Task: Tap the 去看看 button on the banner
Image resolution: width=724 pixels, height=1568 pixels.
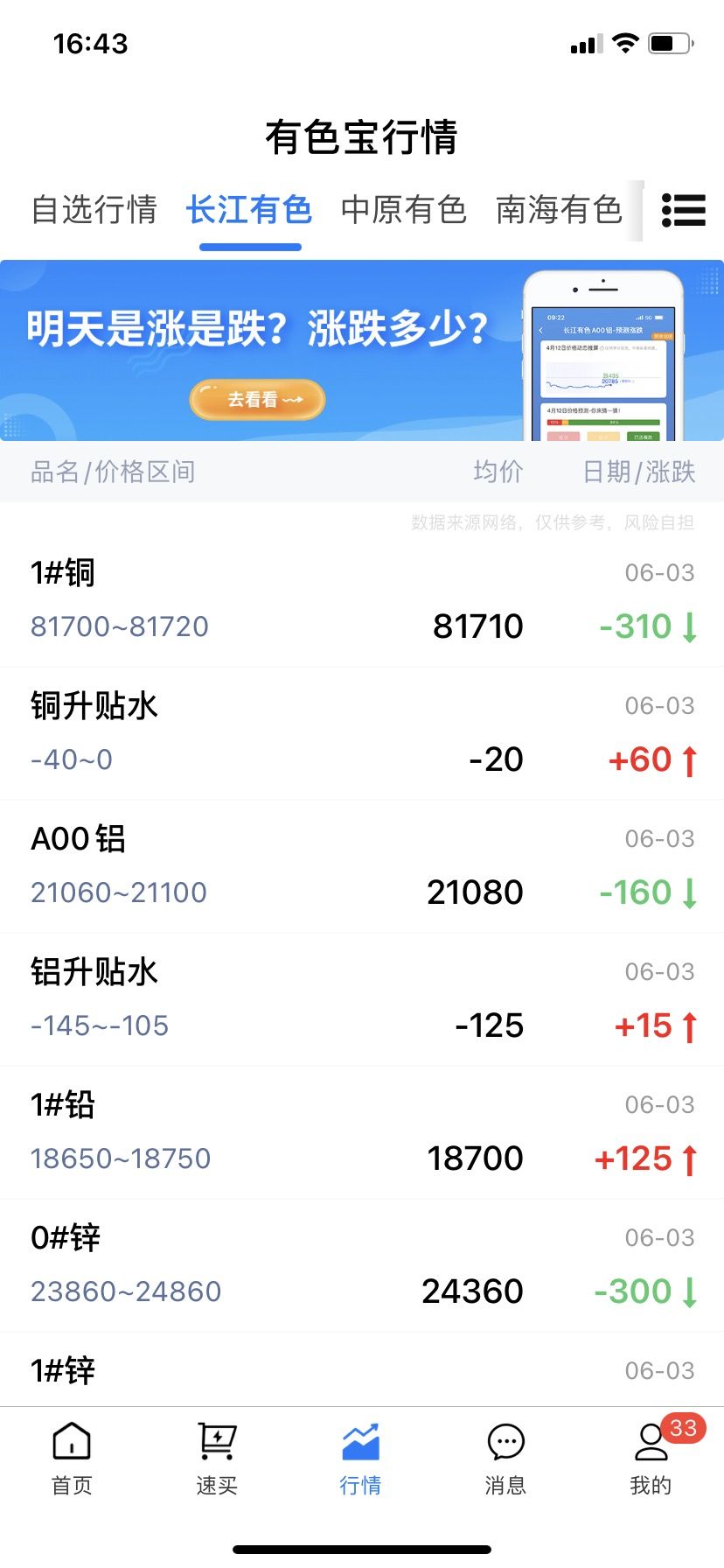Action: (257, 400)
